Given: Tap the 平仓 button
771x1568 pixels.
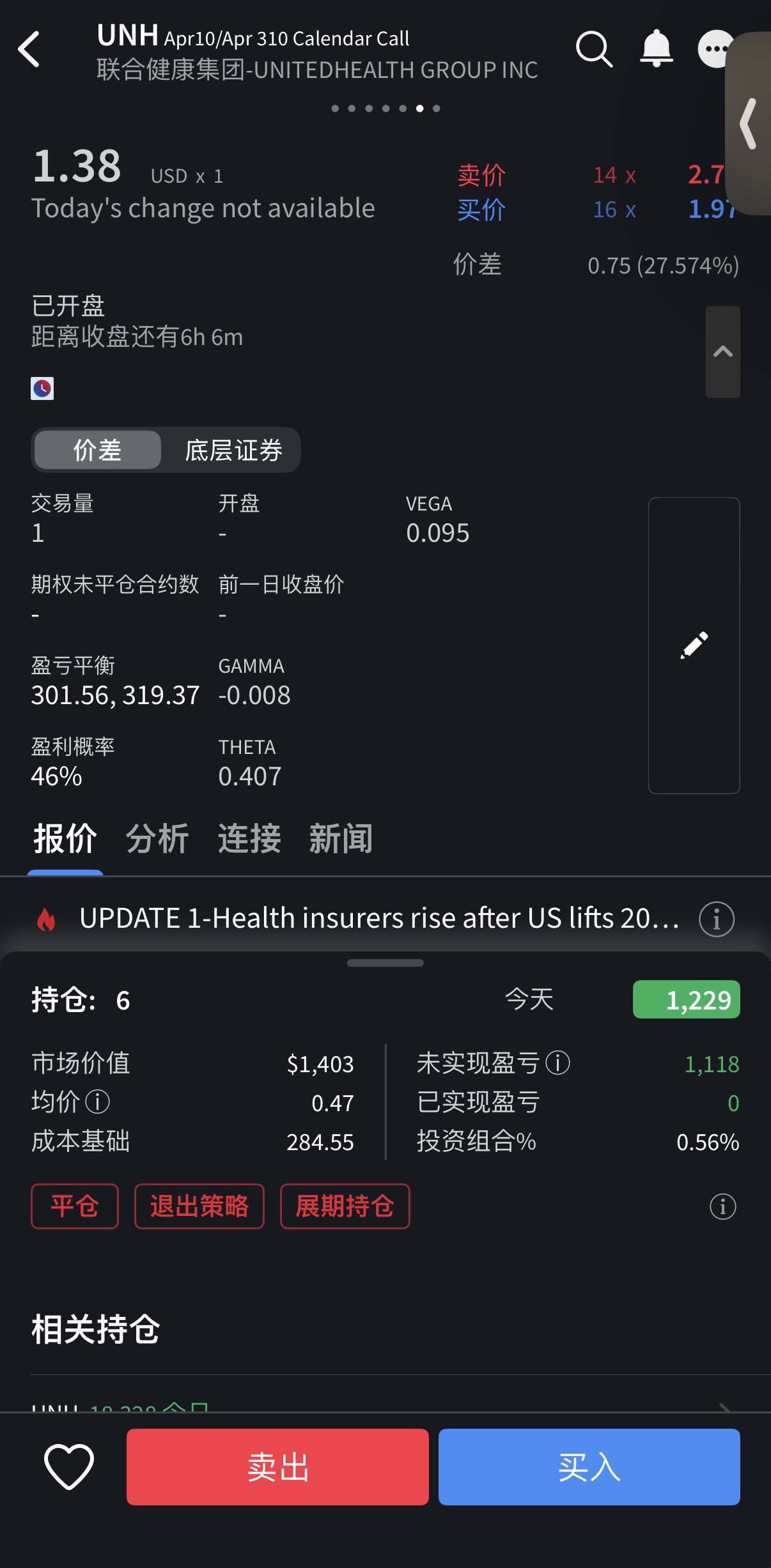Looking at the screenshot, I should click(75, 1206).
